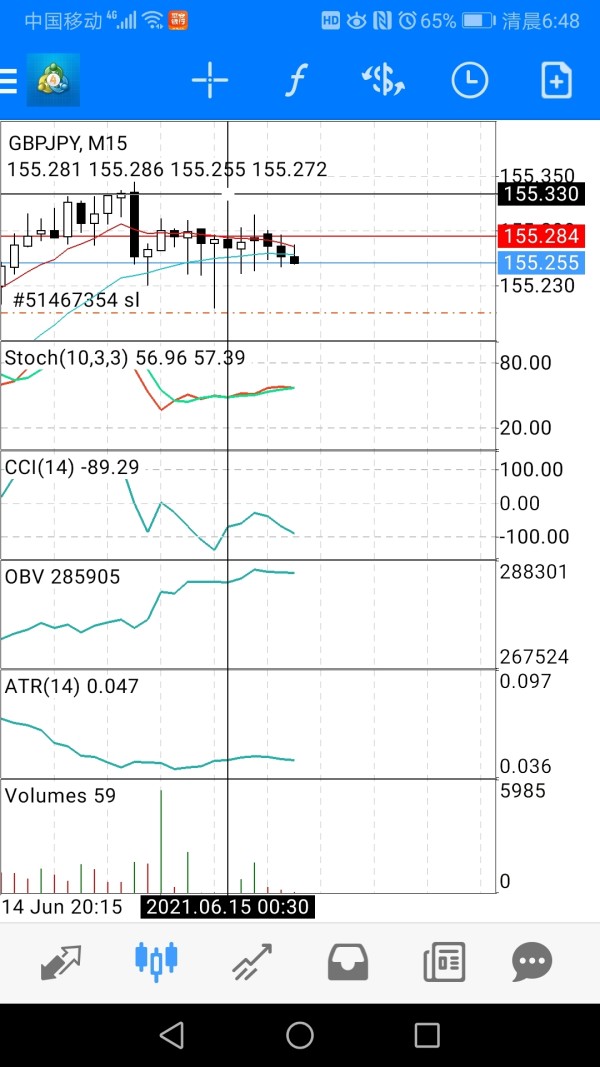Image resolution: width=600 pixels, height=1067 pixels.
Task: Open the Chat messages tab
Action: [532, 962]
